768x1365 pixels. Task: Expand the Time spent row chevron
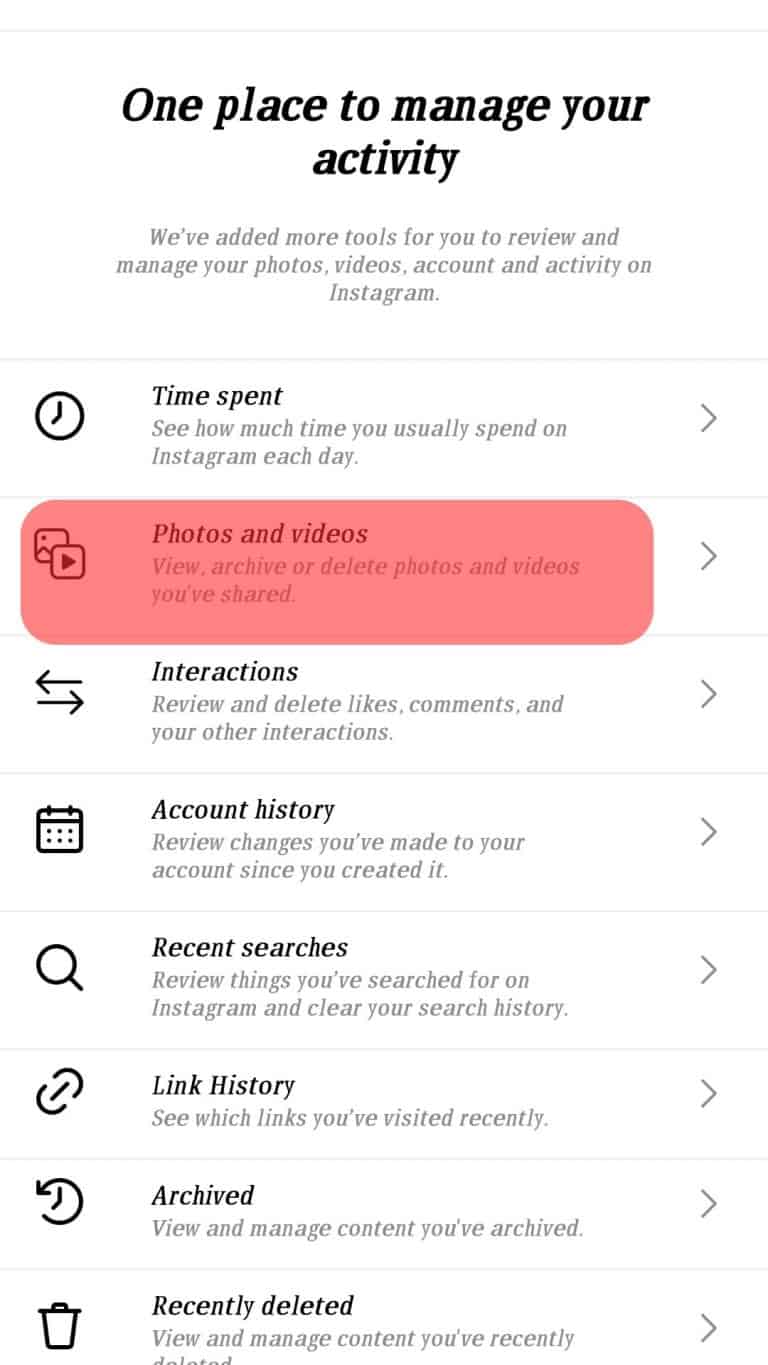click(708, 418)
